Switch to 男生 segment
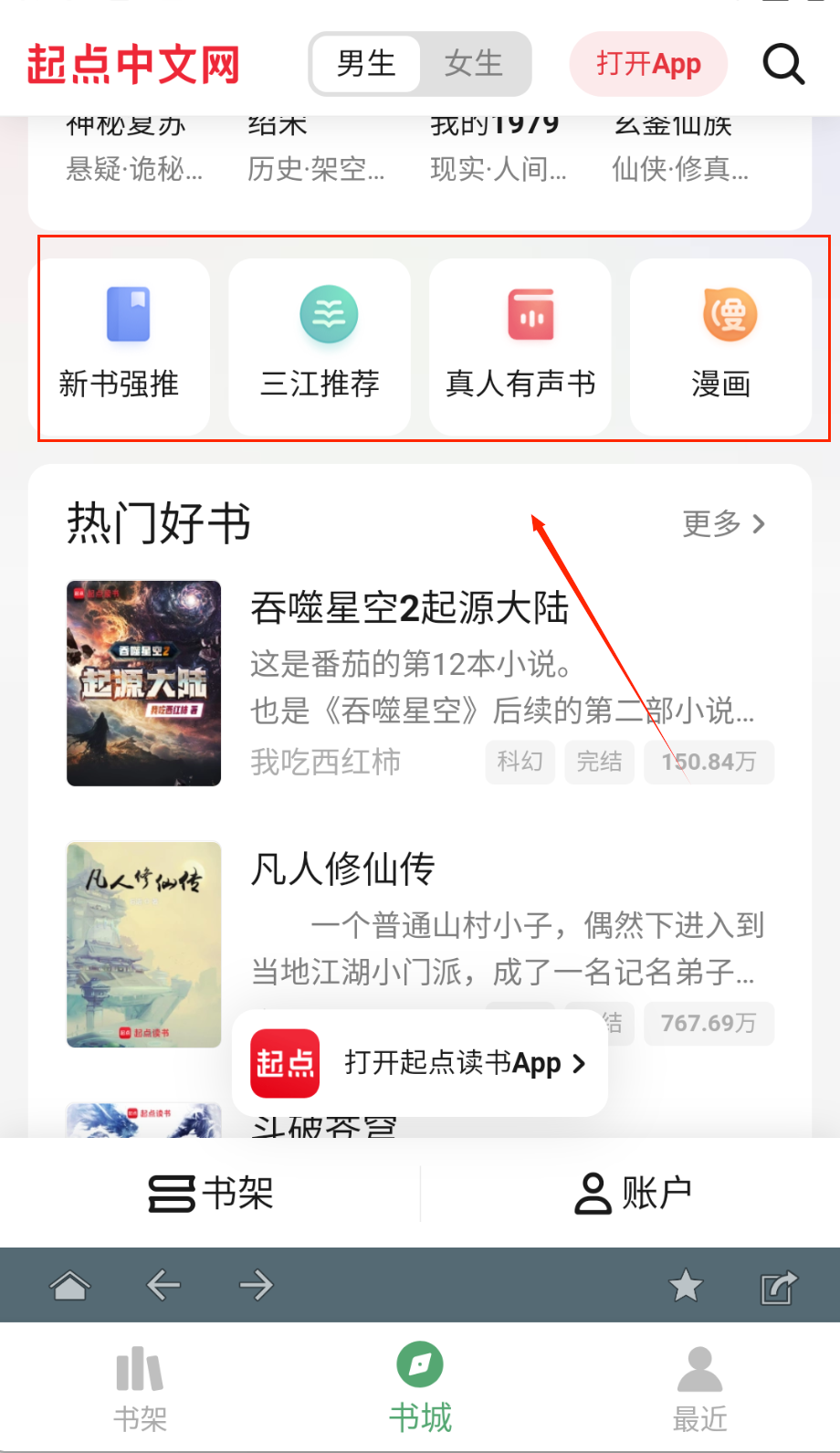 click(366, 64)
